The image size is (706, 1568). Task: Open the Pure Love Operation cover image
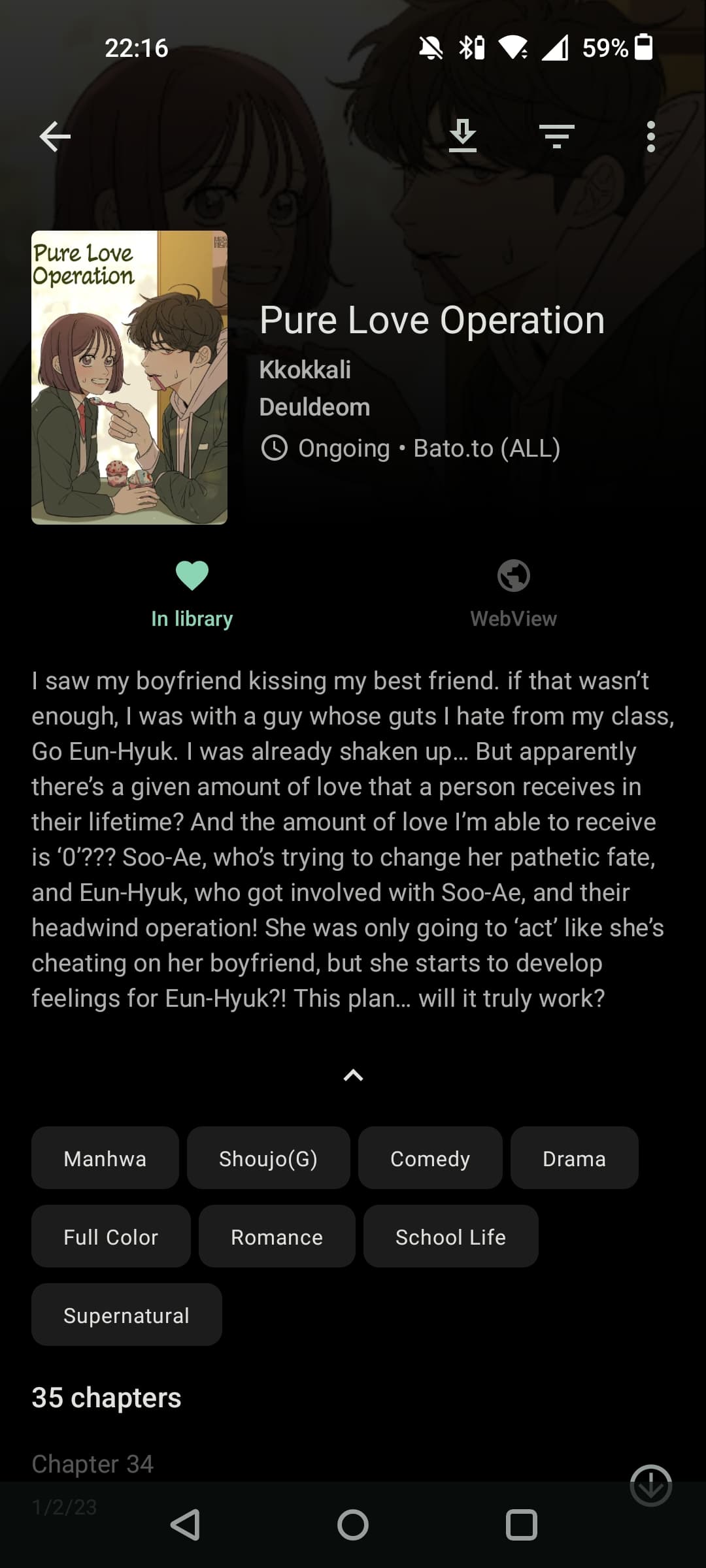(129, 378)
